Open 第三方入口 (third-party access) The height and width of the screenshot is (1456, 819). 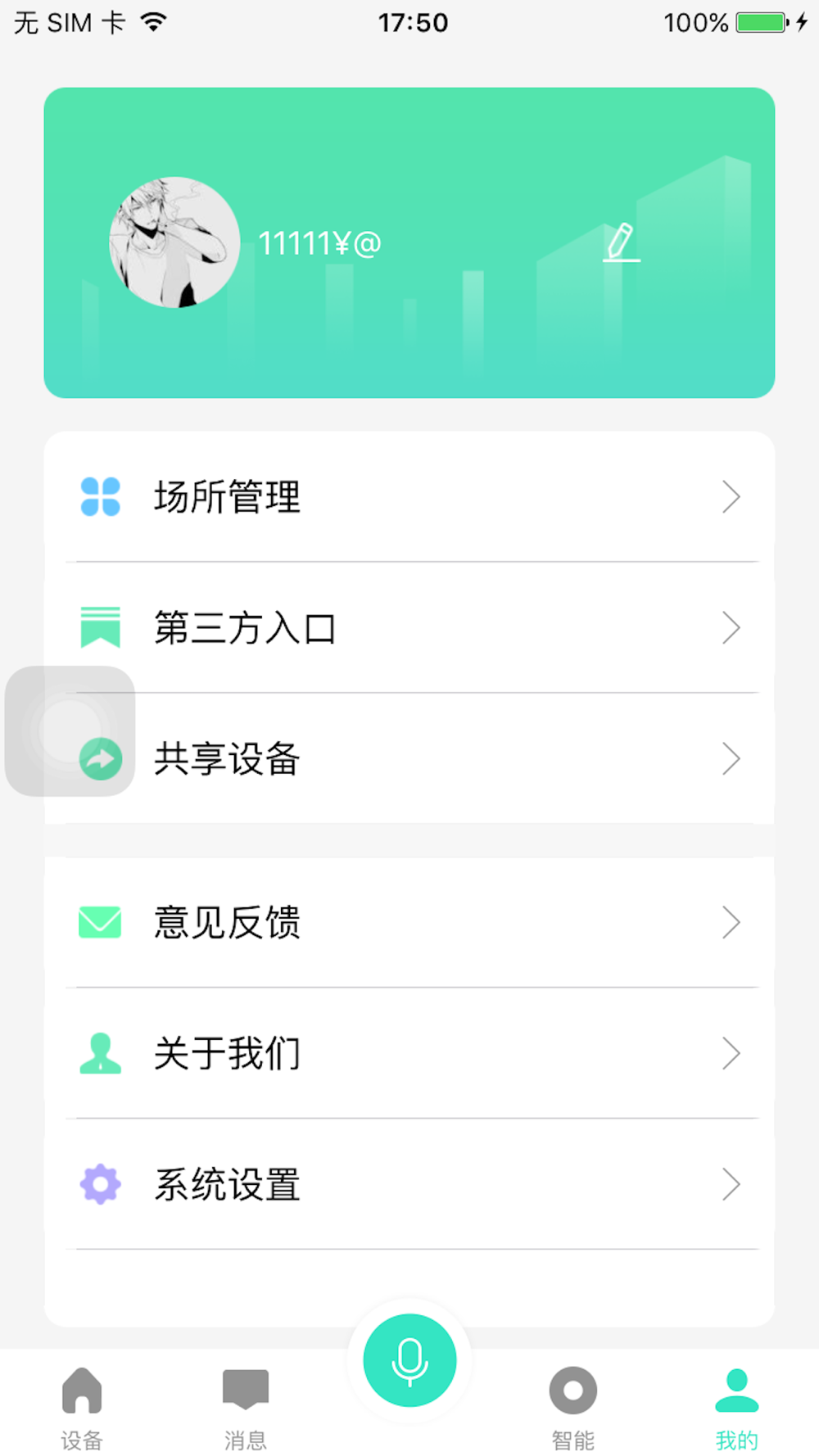409,628
